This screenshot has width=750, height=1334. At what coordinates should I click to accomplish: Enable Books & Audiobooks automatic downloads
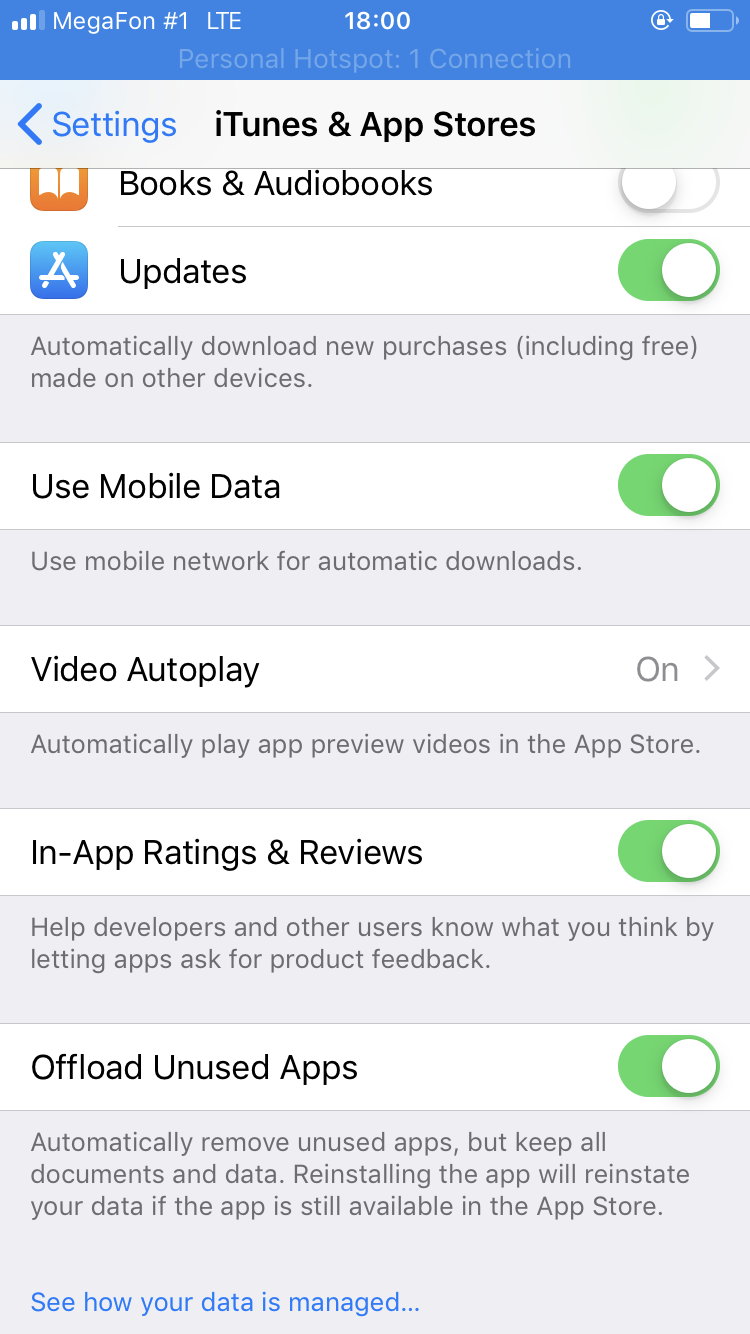(x=668, y=187)
